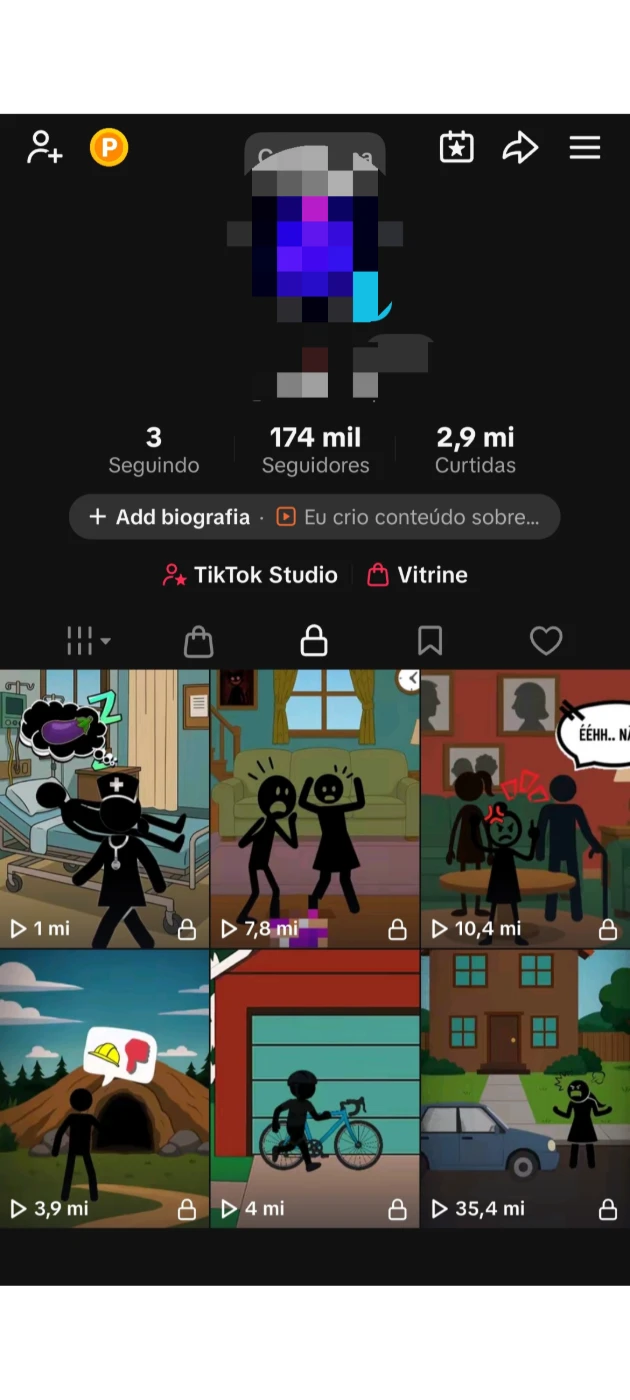Open the hamburger menu
Viewport: 630px width, 1400px height.
pos(585,148)
